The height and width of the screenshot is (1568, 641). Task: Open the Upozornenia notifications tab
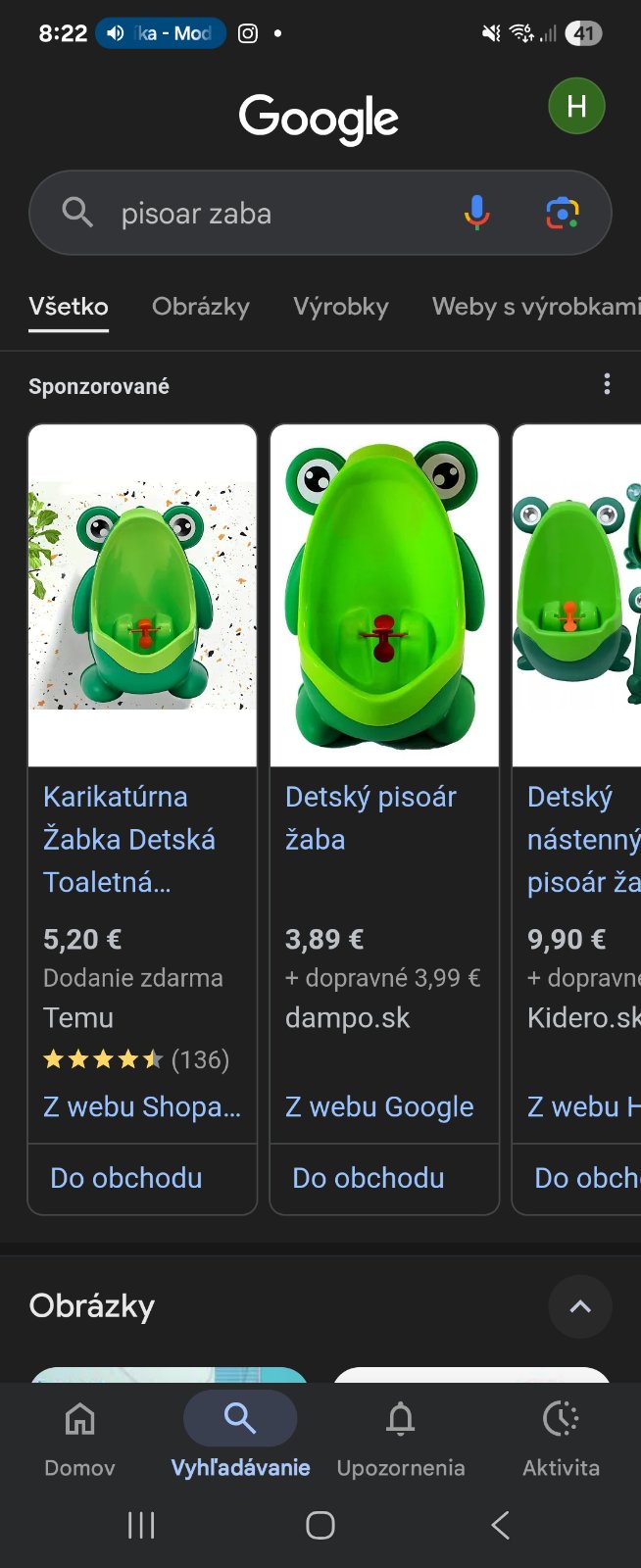pos(400,1436)
